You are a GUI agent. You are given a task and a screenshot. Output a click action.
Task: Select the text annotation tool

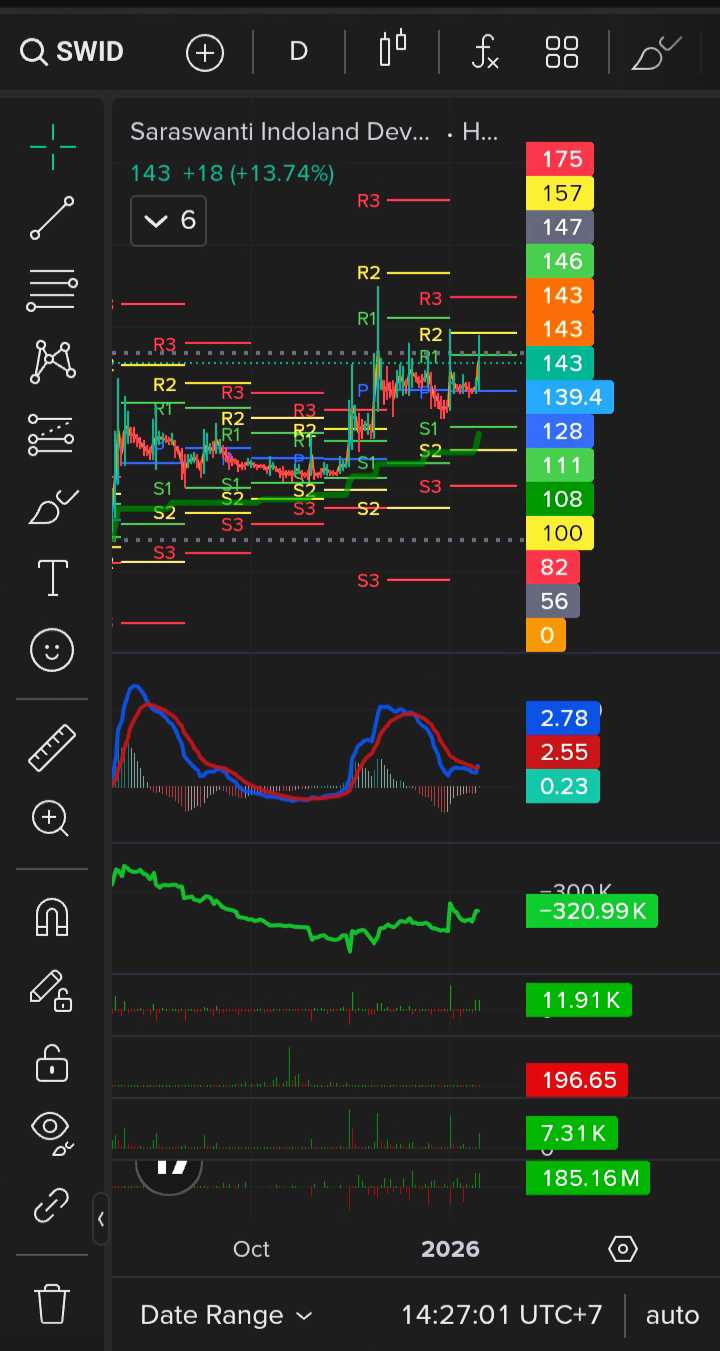52,578
